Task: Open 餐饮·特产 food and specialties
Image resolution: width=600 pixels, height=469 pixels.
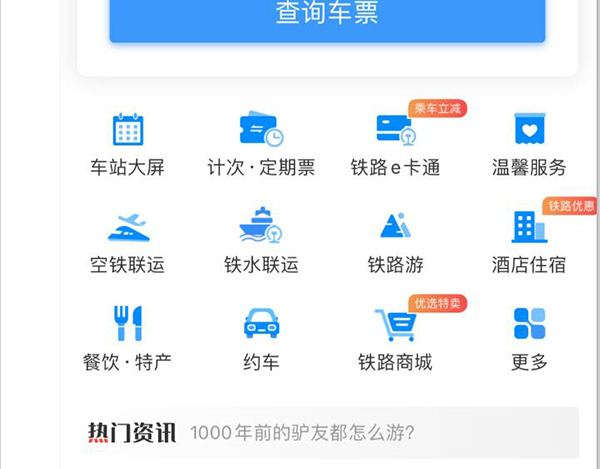Action: point(127,338)
